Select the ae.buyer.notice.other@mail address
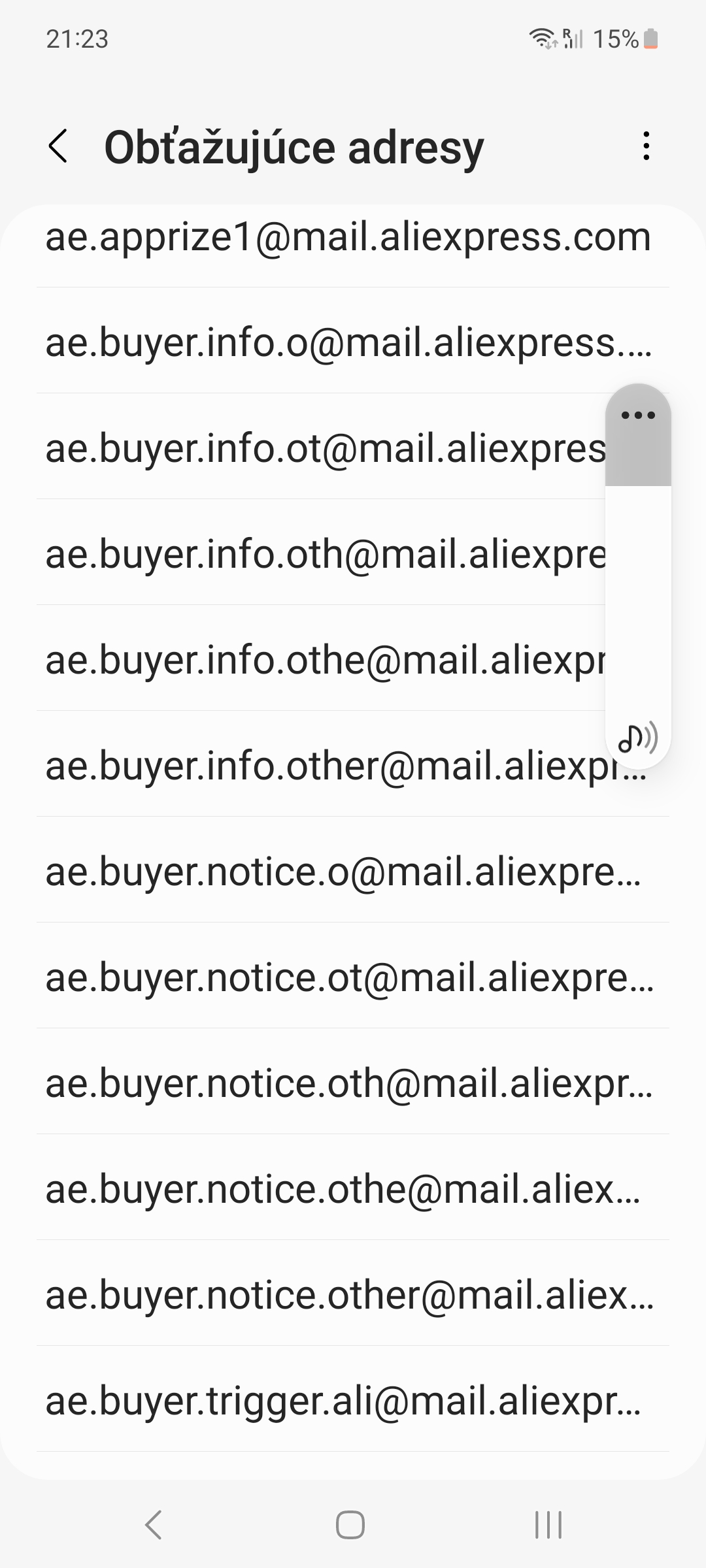Viewport: 706px width, 1568px height. [348, 1296]
